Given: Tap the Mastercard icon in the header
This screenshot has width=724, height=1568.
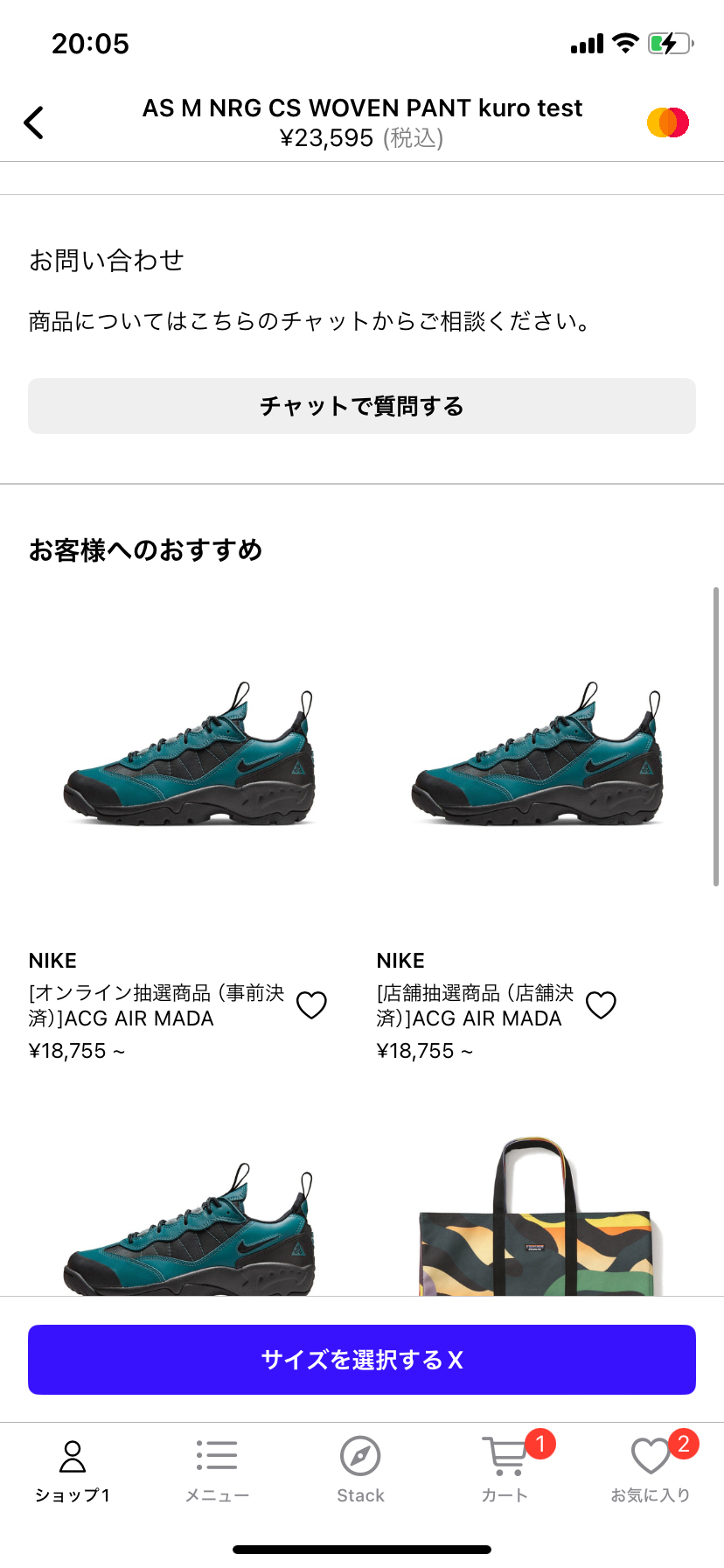Looking at the screenshot, I should 667,122.
